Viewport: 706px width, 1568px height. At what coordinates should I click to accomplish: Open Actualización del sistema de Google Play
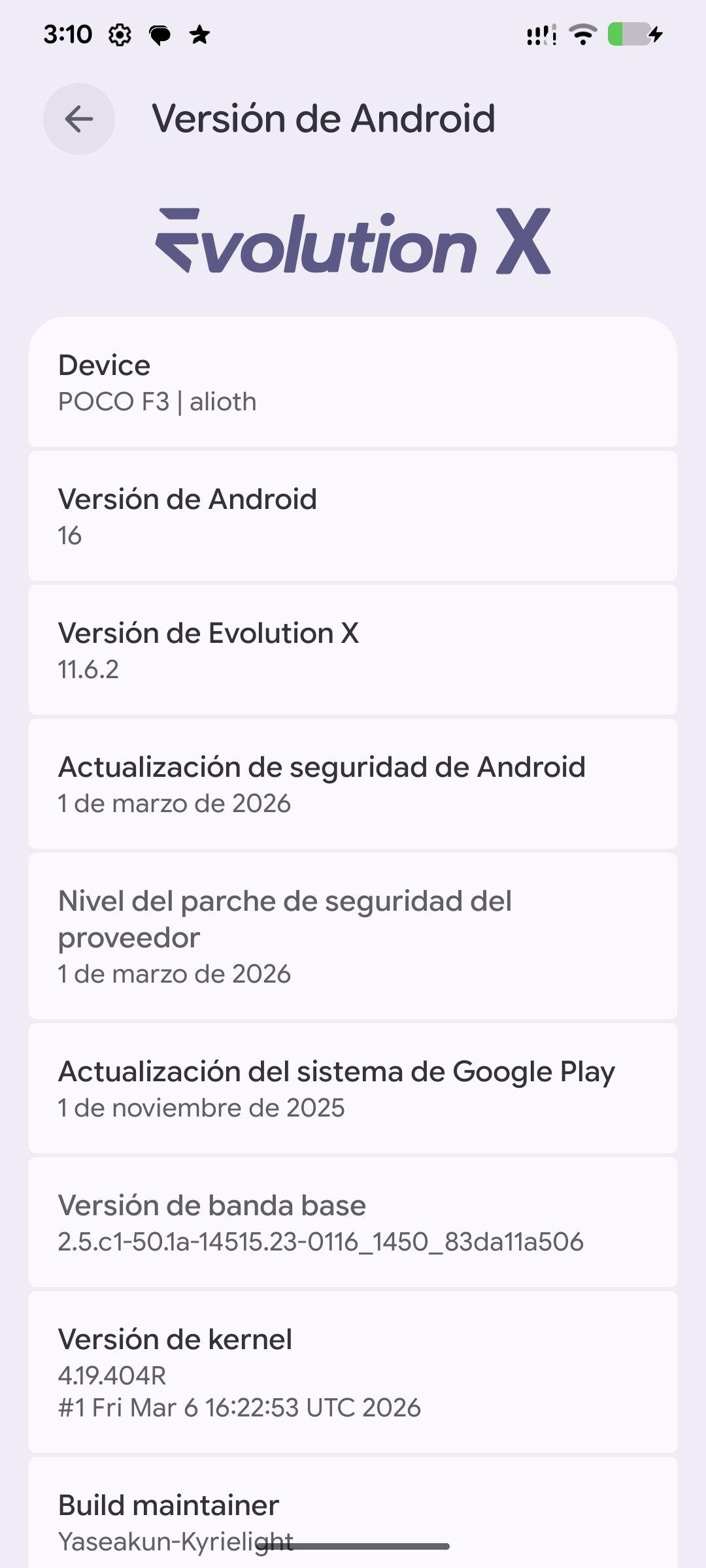pyautogui.click(x=353, y=1088)
